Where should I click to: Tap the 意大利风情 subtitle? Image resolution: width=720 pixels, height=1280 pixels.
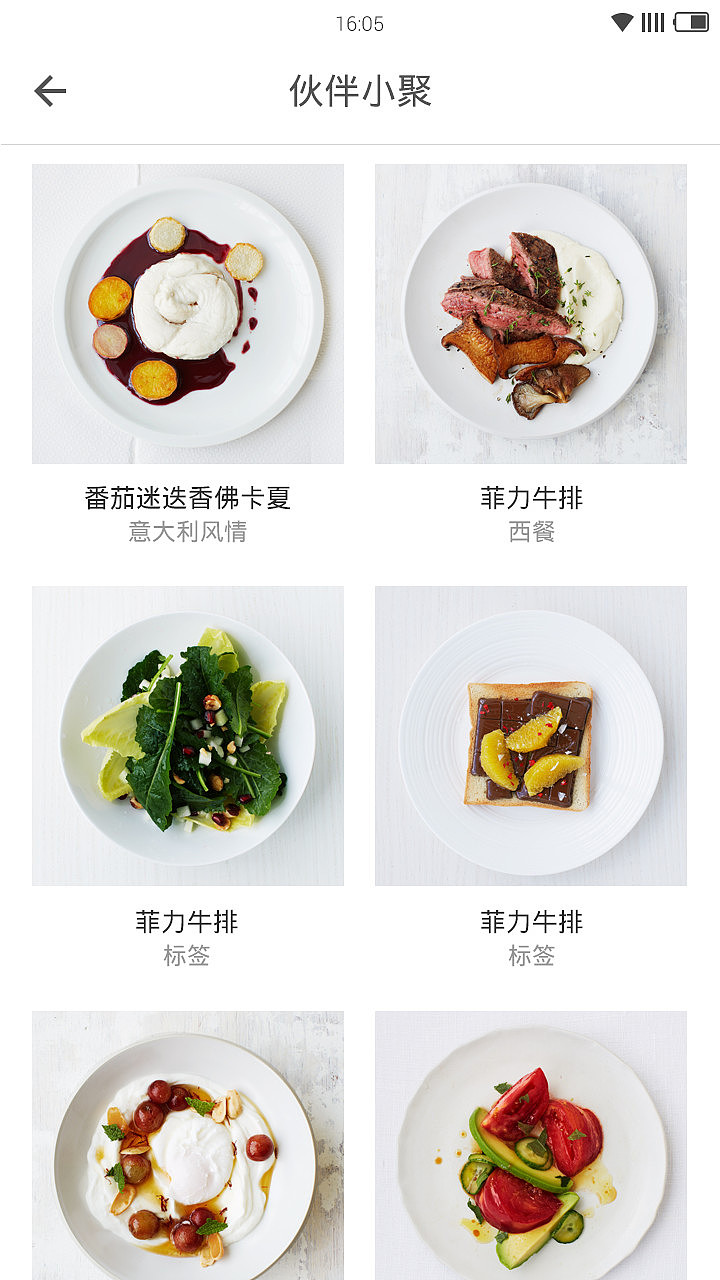(x=187, y=536)
